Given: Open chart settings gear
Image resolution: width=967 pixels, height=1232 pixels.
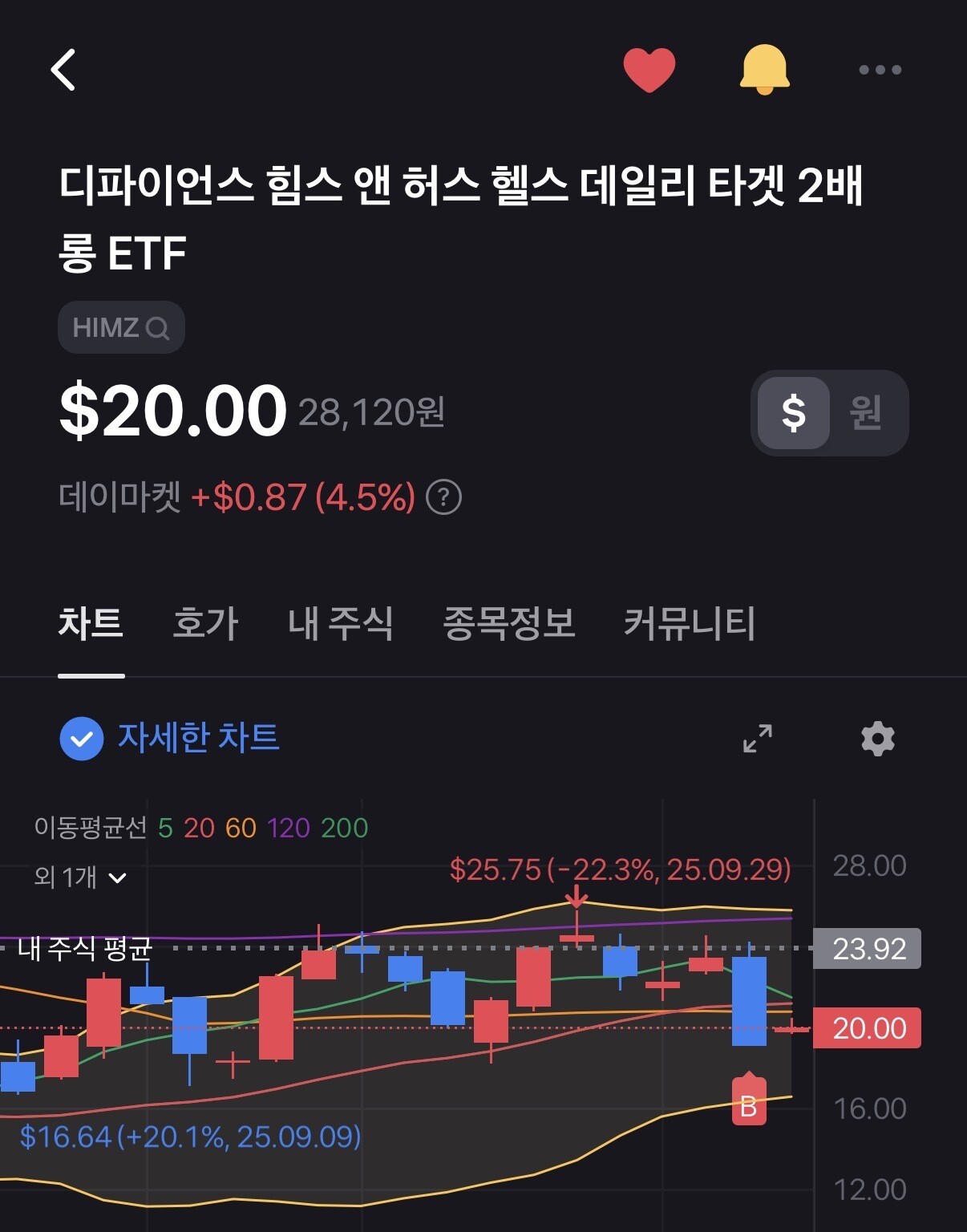Looking at the screenshot, I should point(878,738).
